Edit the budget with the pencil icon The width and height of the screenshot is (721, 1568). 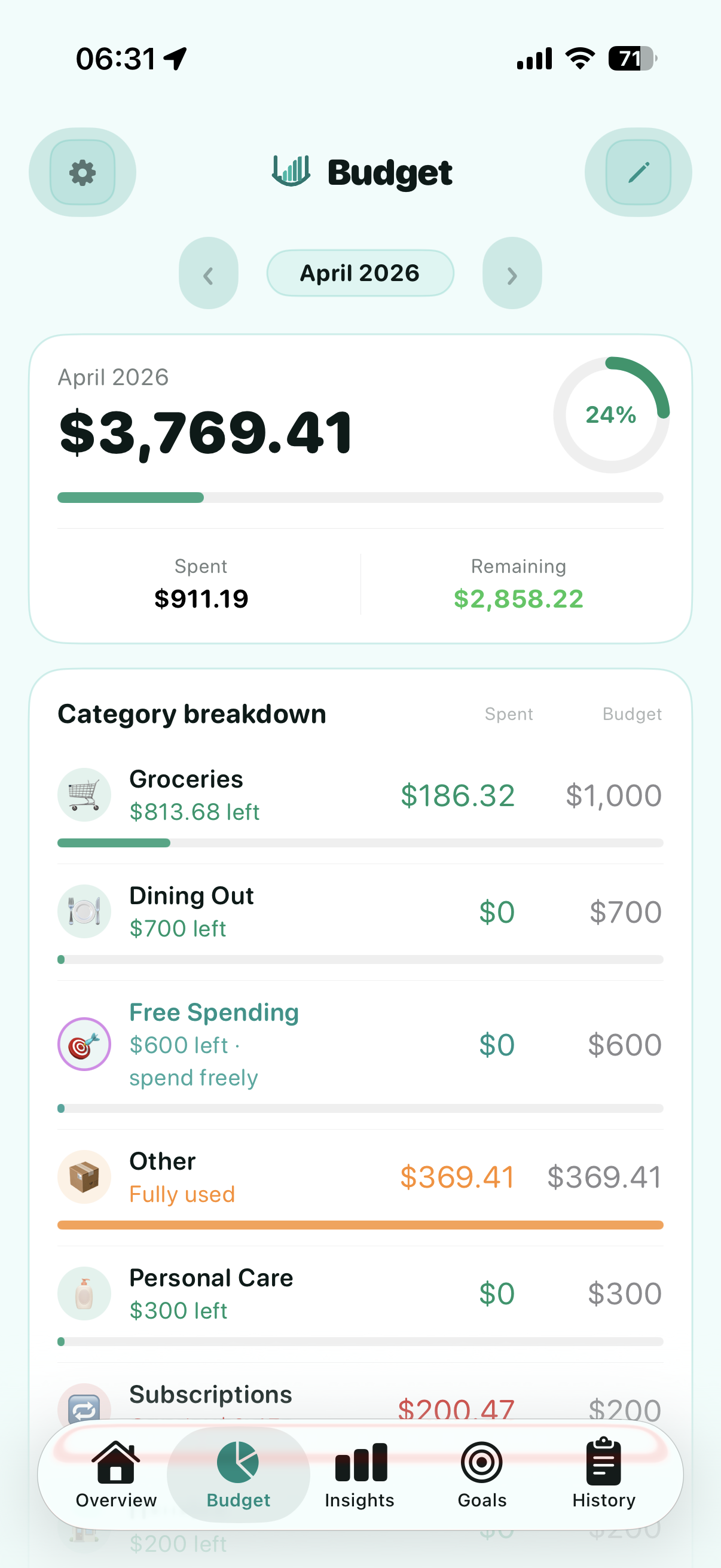[x=638, y=172]
